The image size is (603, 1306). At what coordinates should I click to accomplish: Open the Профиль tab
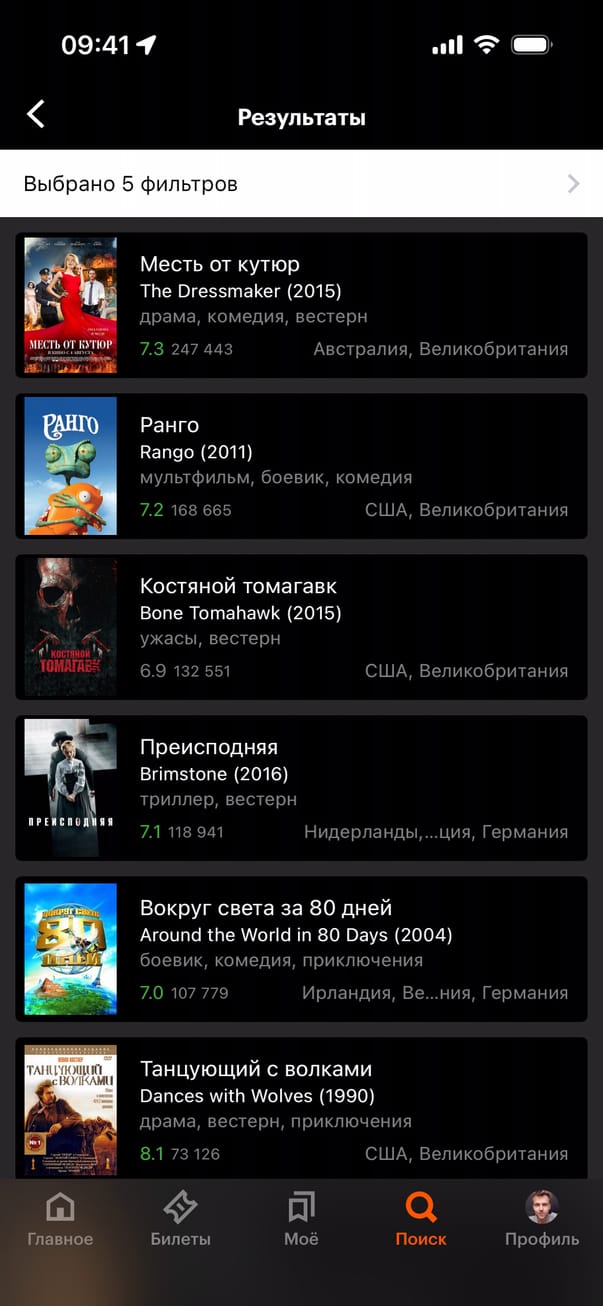coord(542,1220)
